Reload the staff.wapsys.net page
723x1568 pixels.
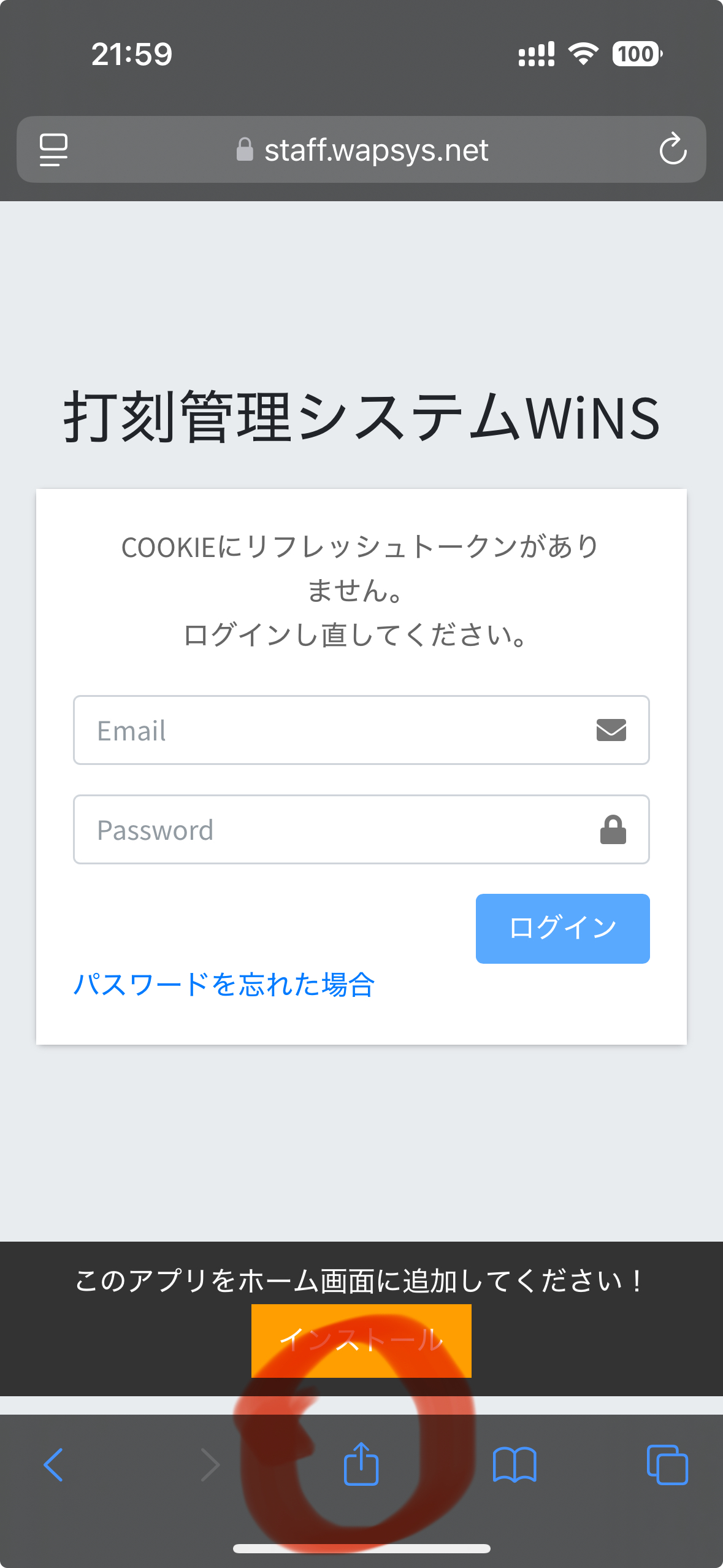[673, 149]
